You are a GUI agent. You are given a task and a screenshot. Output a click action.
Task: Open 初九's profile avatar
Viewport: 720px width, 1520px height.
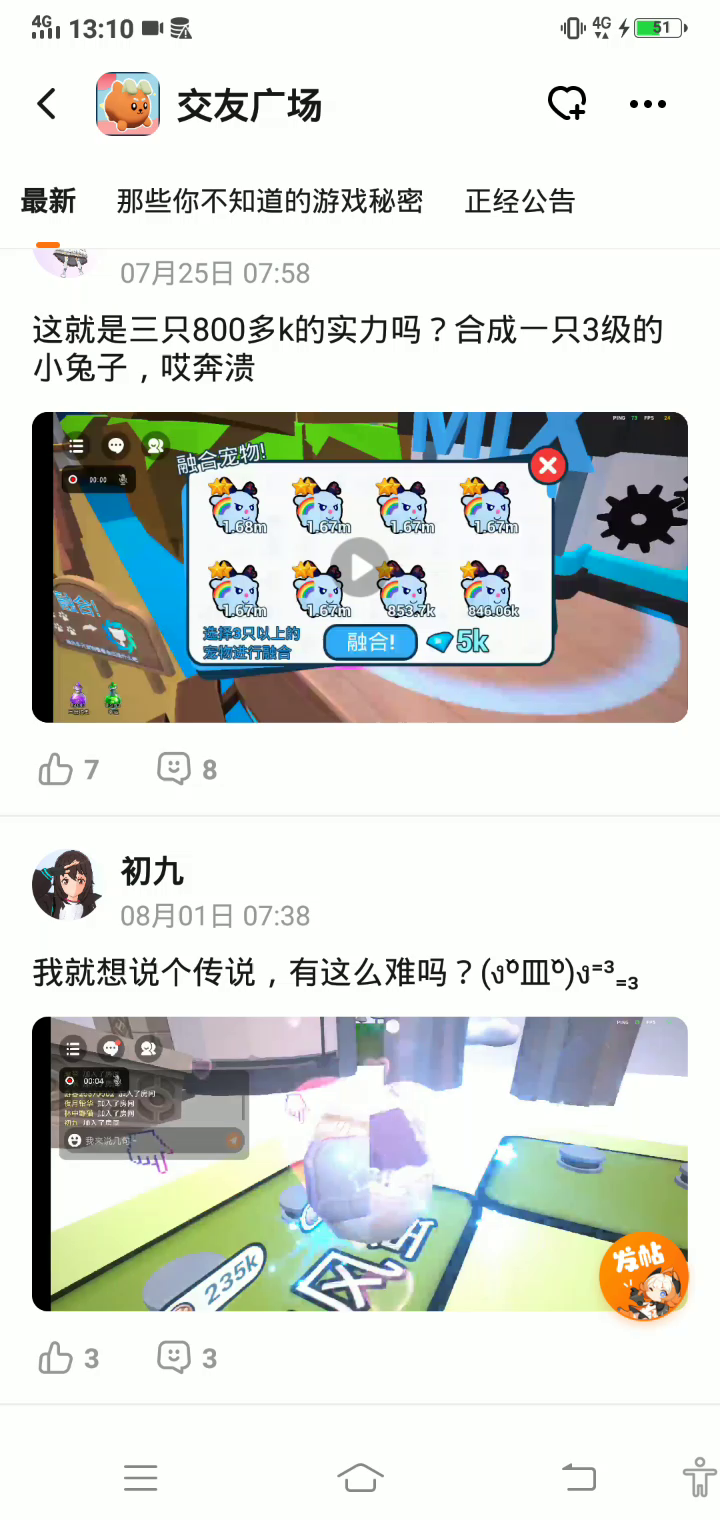[67, 885]
